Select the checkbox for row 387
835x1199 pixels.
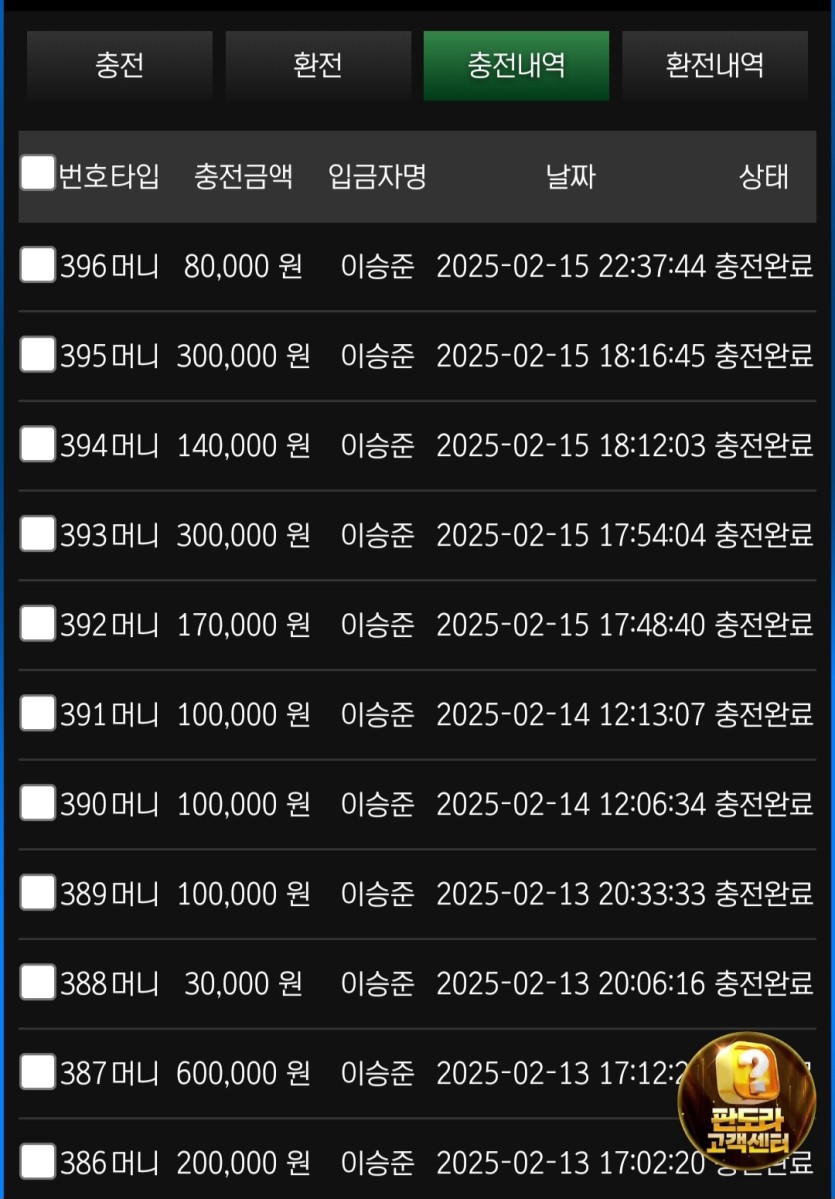click(x=38, y=1072)
